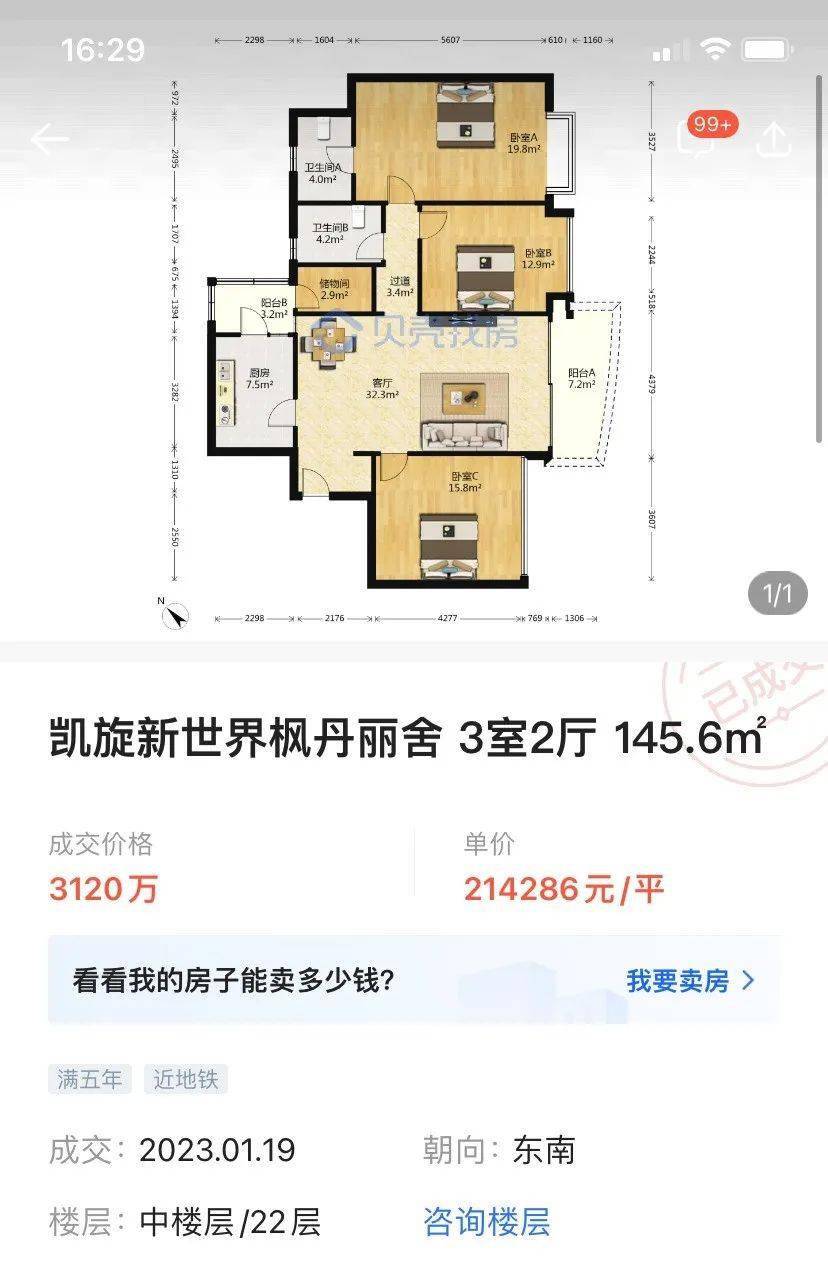Go back with the arrow icon
Screen dimensions: 828x1266
[x=48, y=139]
